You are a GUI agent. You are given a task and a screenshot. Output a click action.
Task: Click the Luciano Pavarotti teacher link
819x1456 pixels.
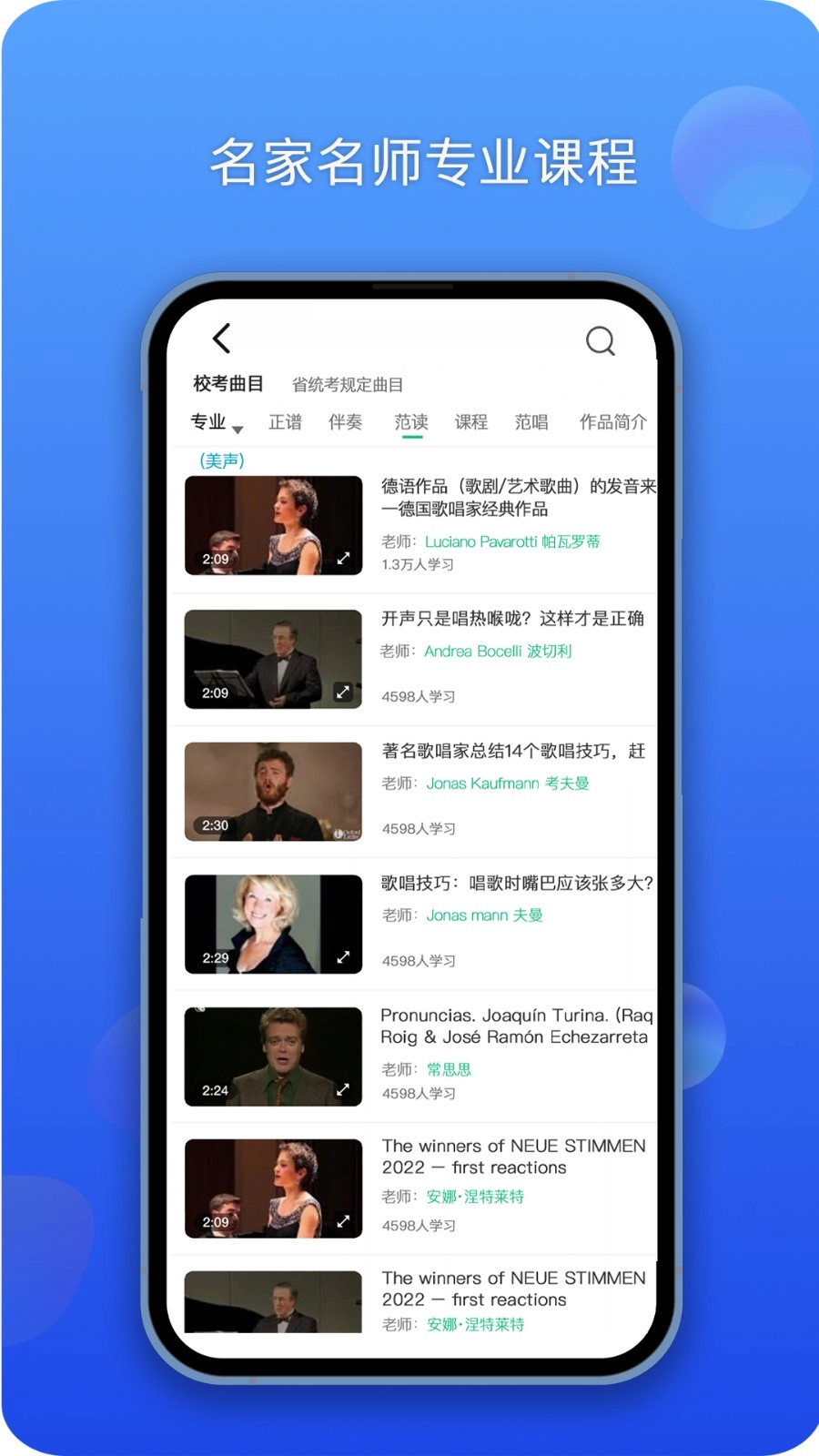click(x=515, y=541)
